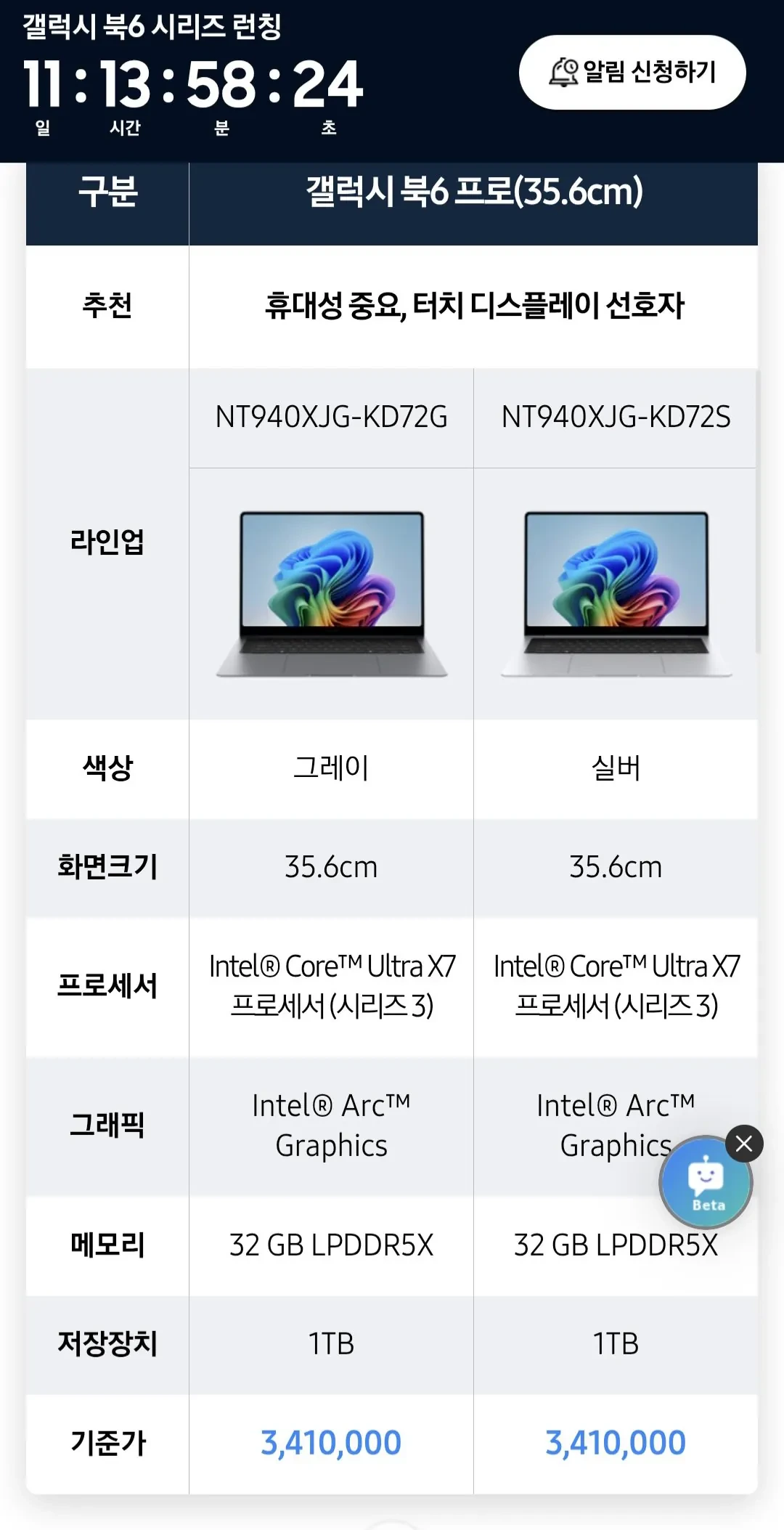Click the 추천 recommendation row label
This screenshot has height=1530, width=784.
click(106, 305)
